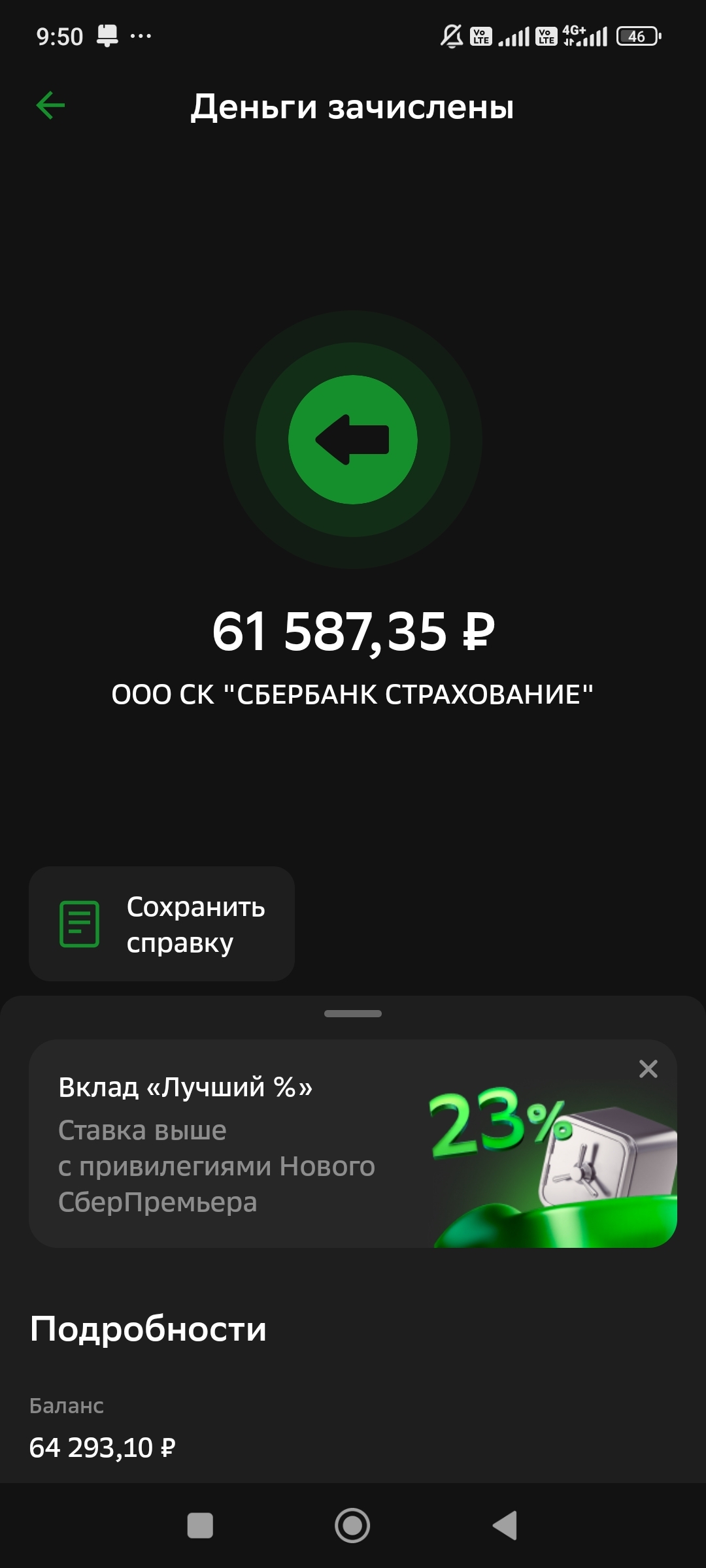Dismiss the Вклад «Лучший %» banner
This screenshot has height=1568, width=706.
(648, 1069)
